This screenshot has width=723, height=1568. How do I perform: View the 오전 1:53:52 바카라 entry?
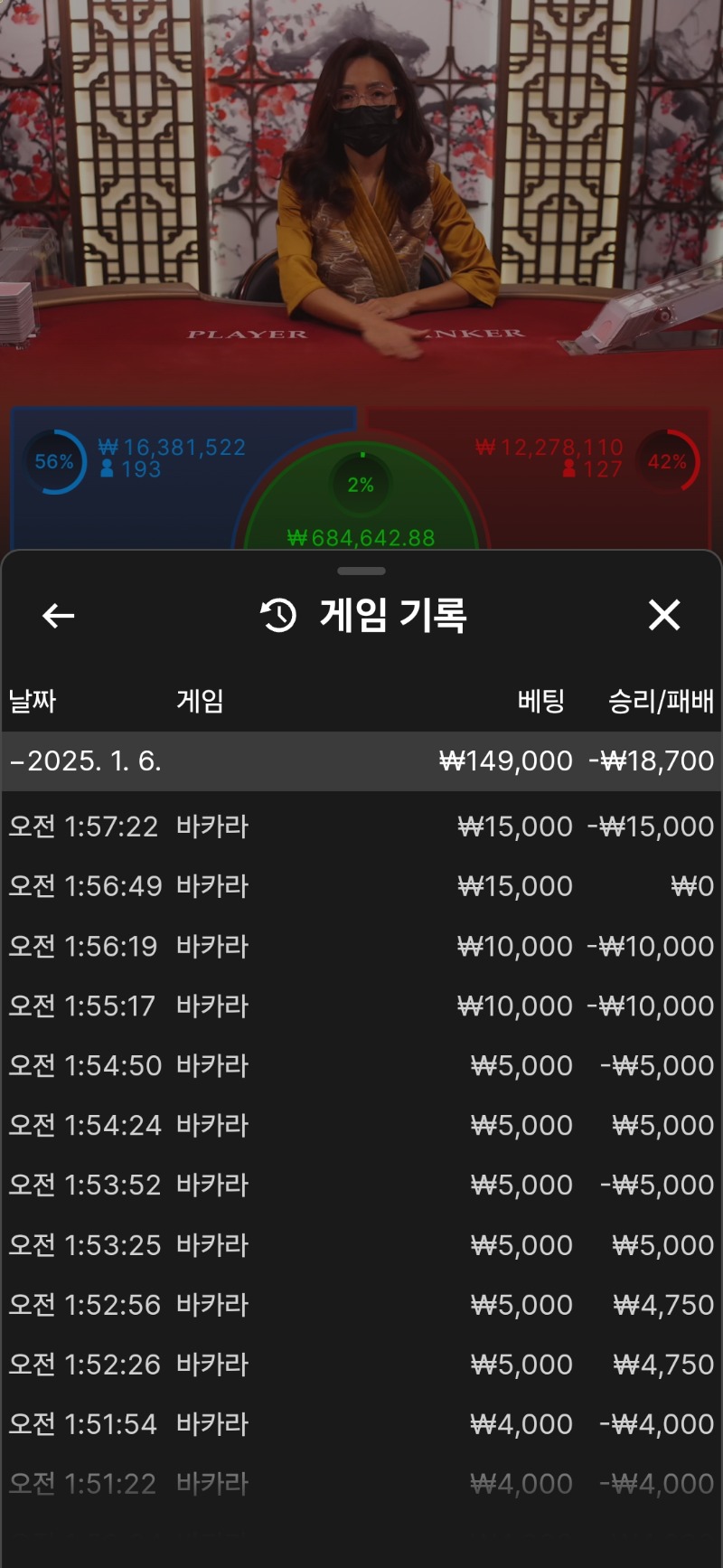click(361, 1185)
